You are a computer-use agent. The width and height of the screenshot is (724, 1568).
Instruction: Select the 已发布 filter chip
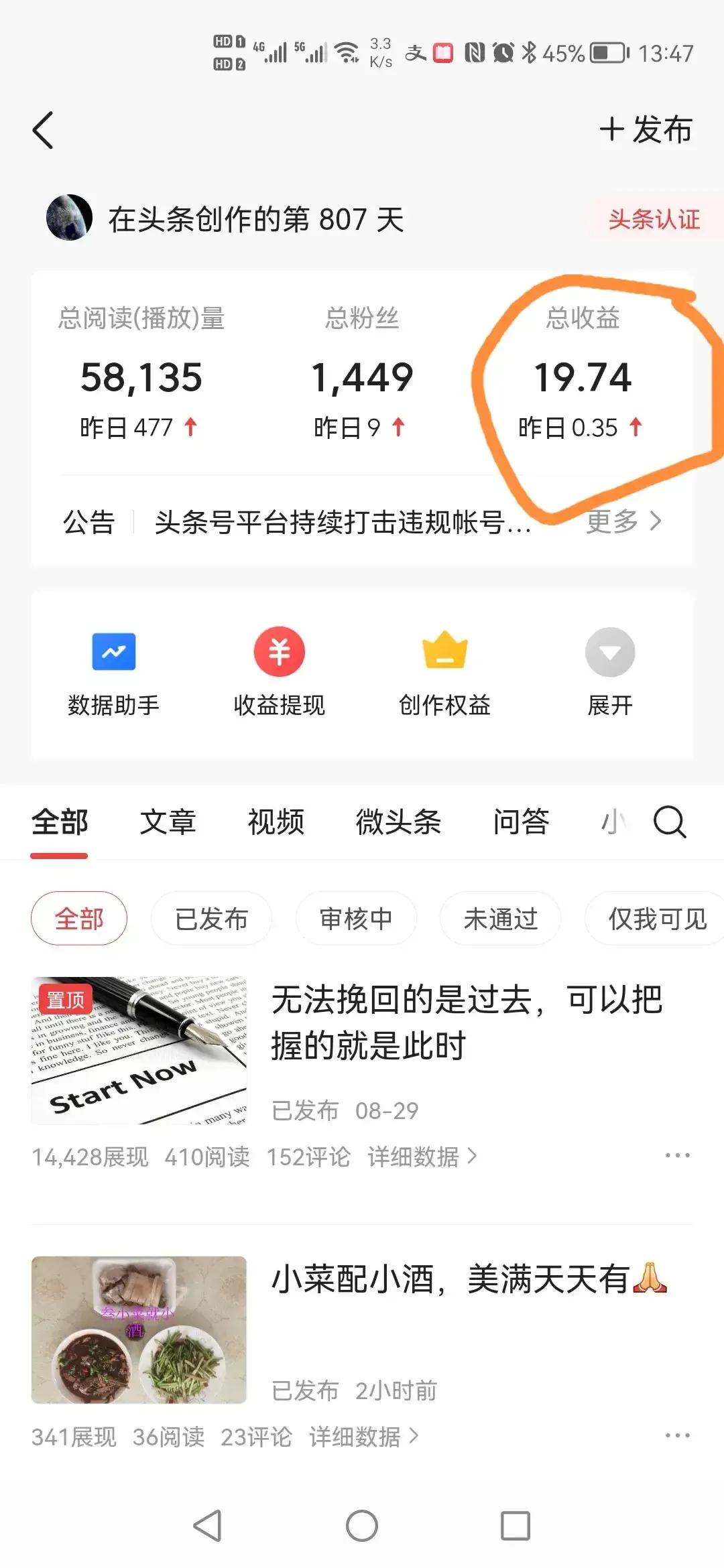[x=210, y=919]
